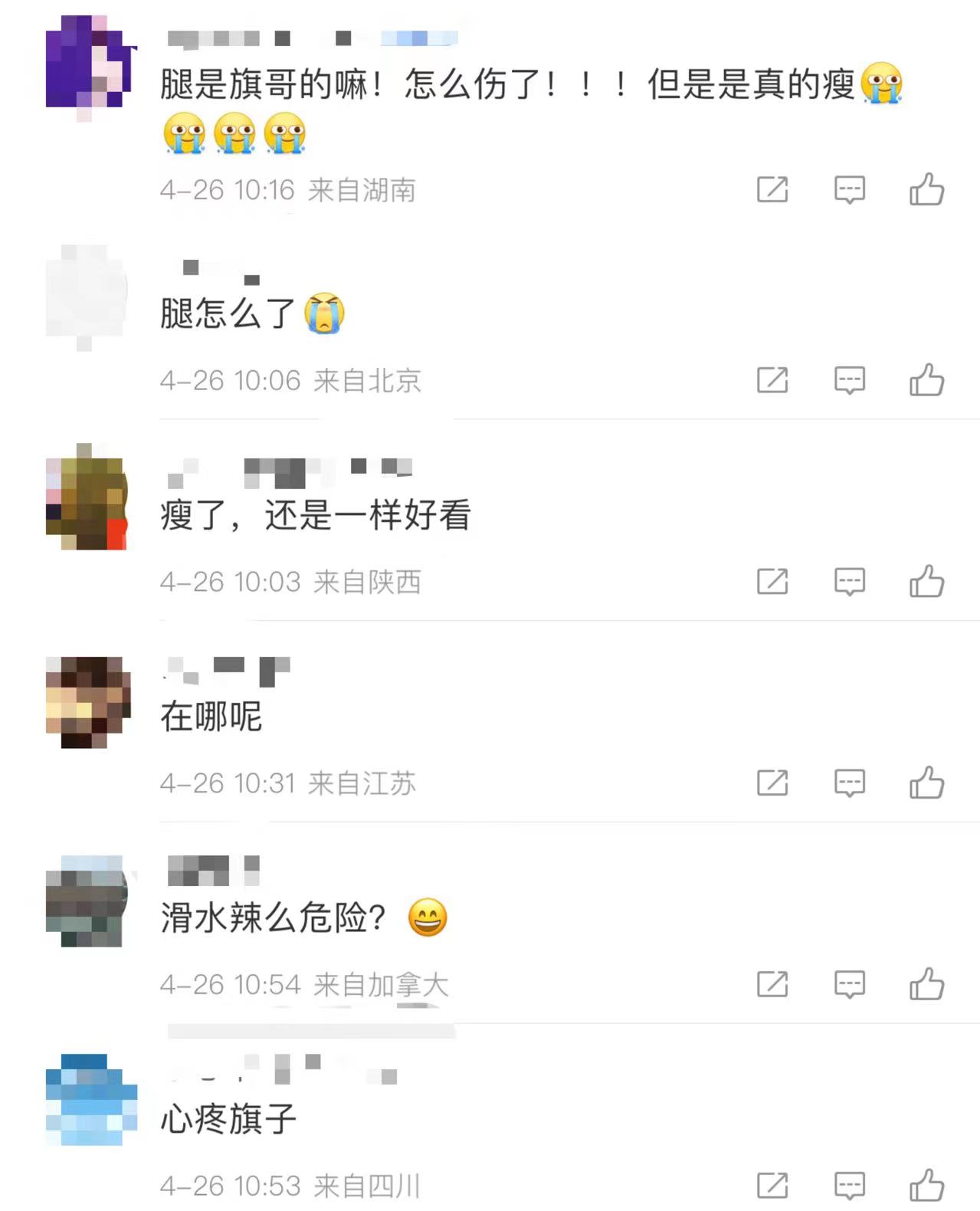The image size is (980, 1211).
Task: Share the "心疼旗子" comment
Action: tap(773, 1183)
